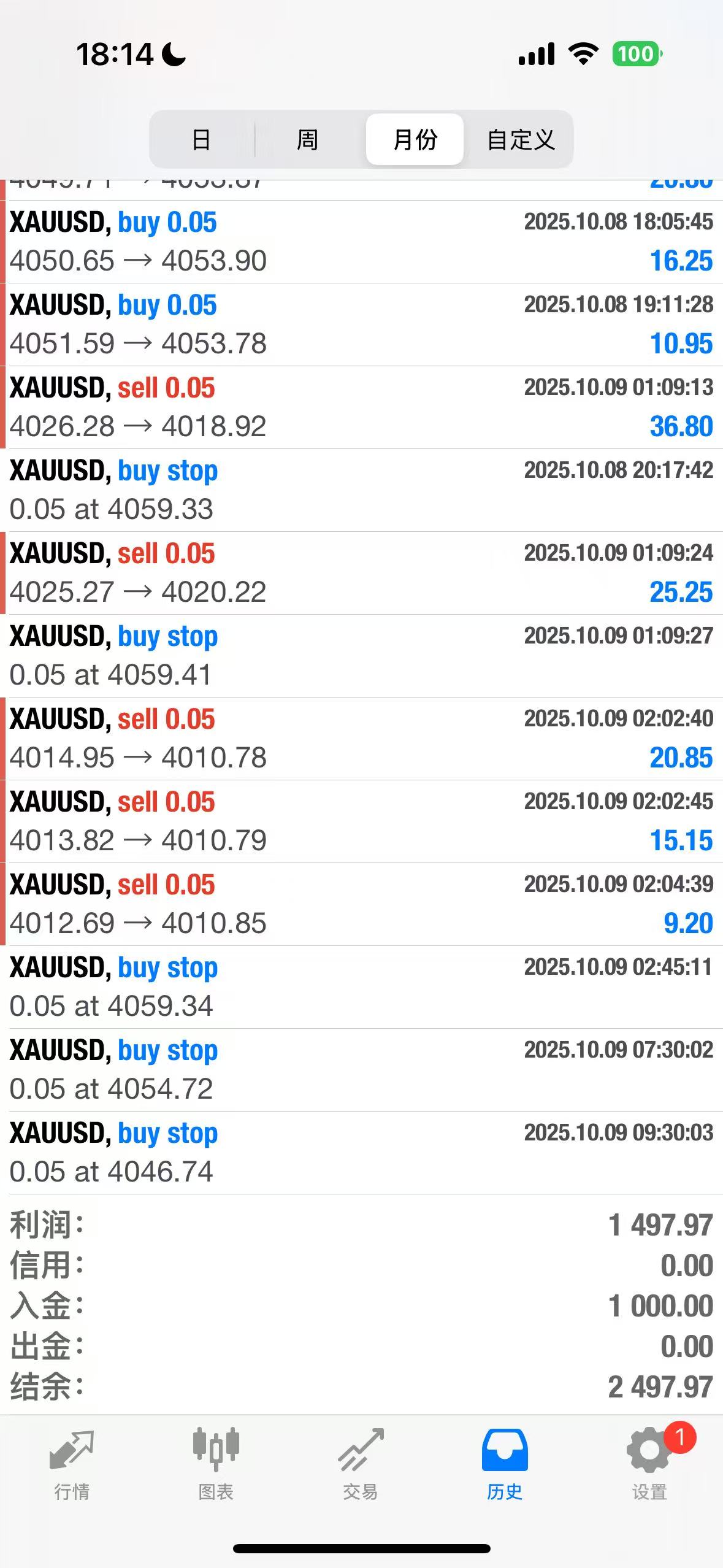
Task: Select the 月份 (month) period filter
Action: click(415, 140)
